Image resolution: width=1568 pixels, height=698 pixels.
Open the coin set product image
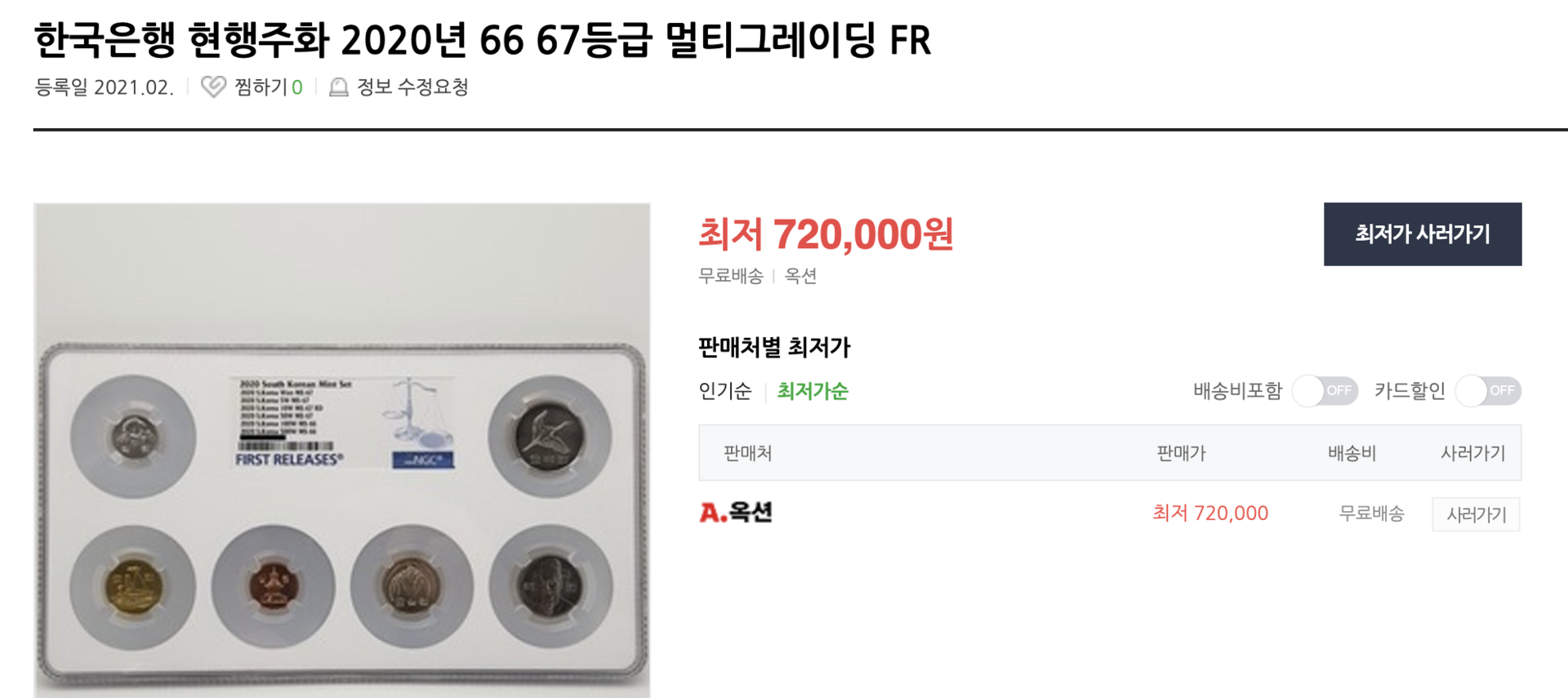pyautogui.click(x=341, y=449)
